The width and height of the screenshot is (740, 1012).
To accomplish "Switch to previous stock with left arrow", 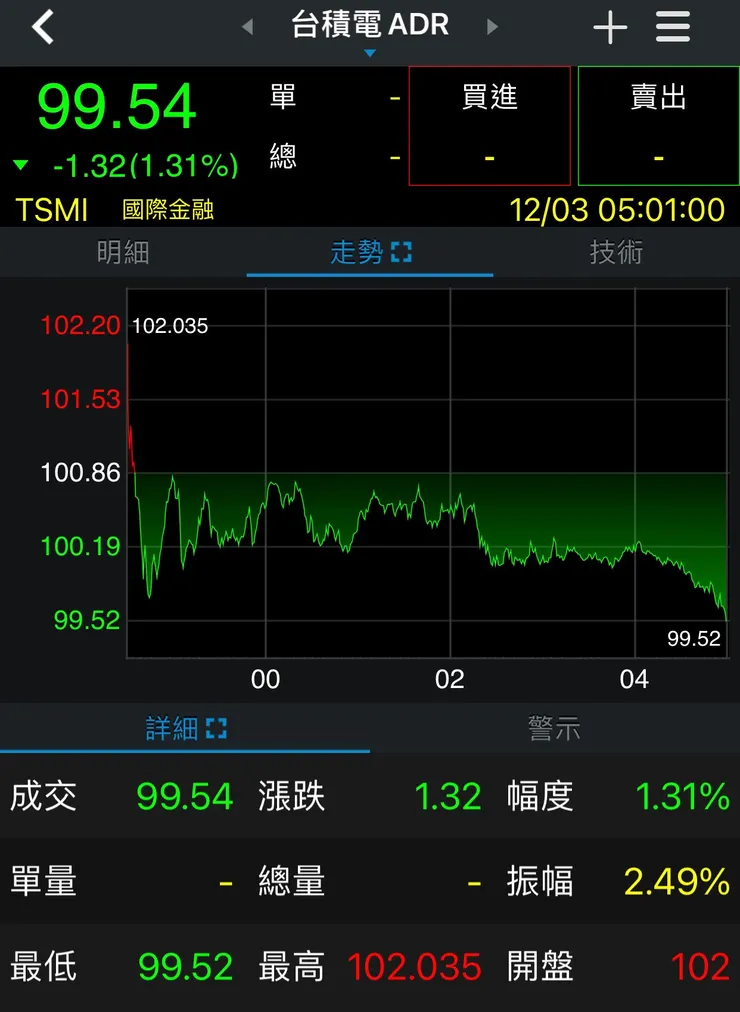I will click(250, 27).
